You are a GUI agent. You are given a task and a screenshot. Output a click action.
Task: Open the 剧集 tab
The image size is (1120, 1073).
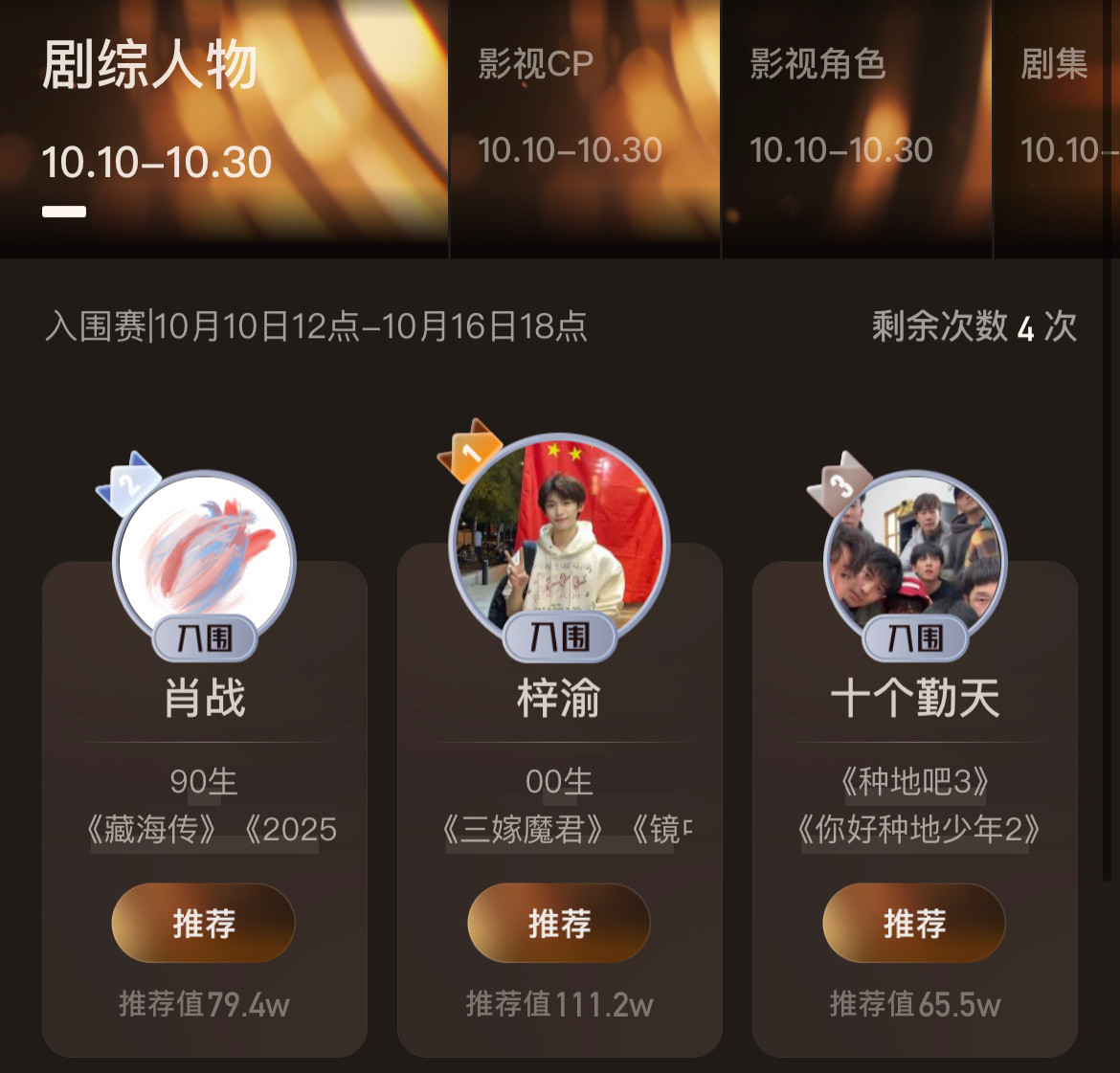click(1056, 128)
